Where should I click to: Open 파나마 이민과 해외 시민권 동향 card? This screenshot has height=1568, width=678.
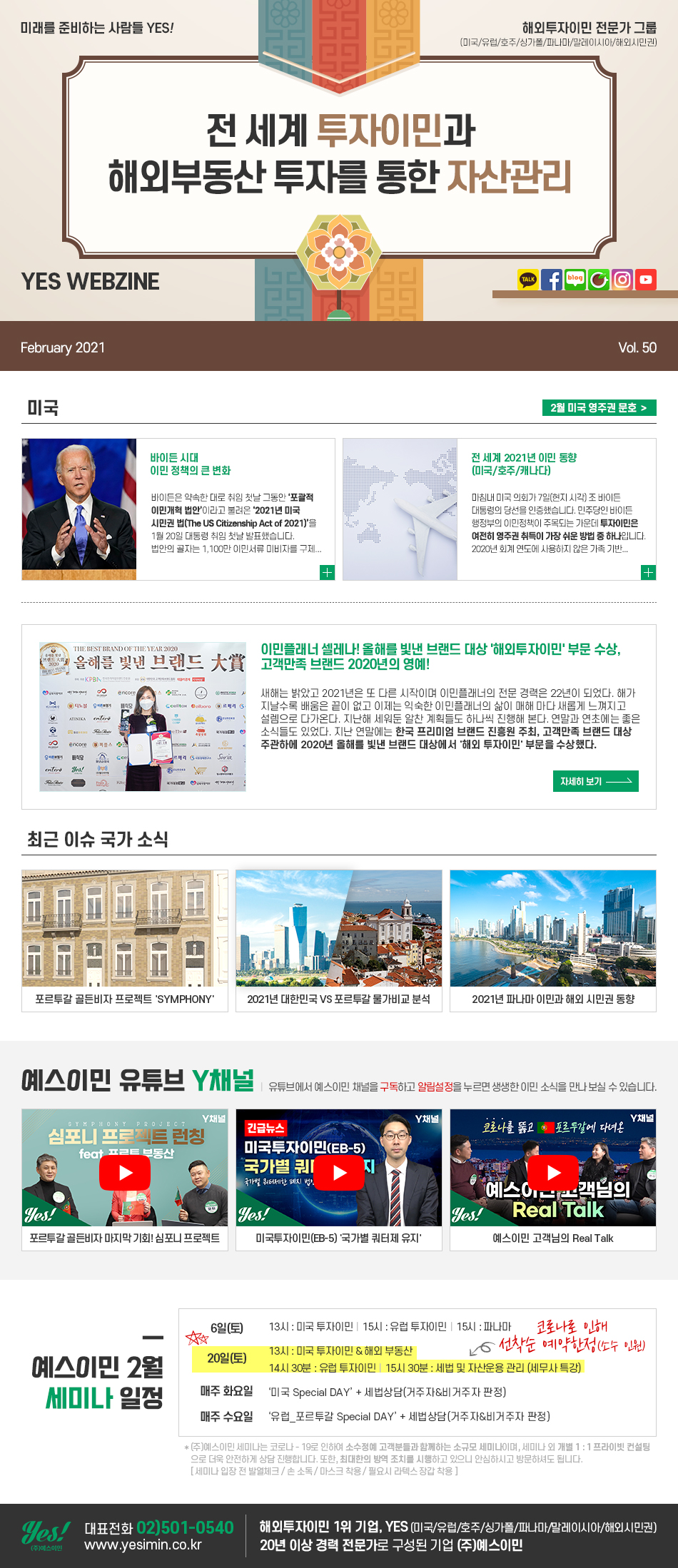[x=553, y=940]
